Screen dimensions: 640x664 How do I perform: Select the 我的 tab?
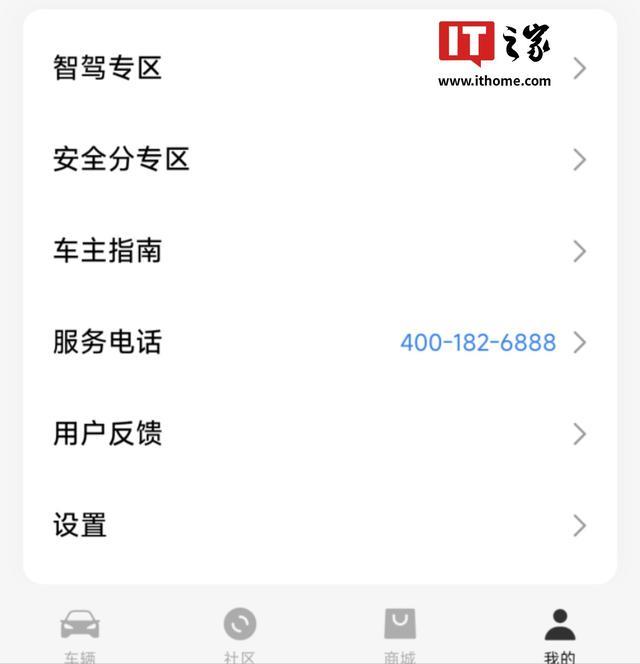560,633
